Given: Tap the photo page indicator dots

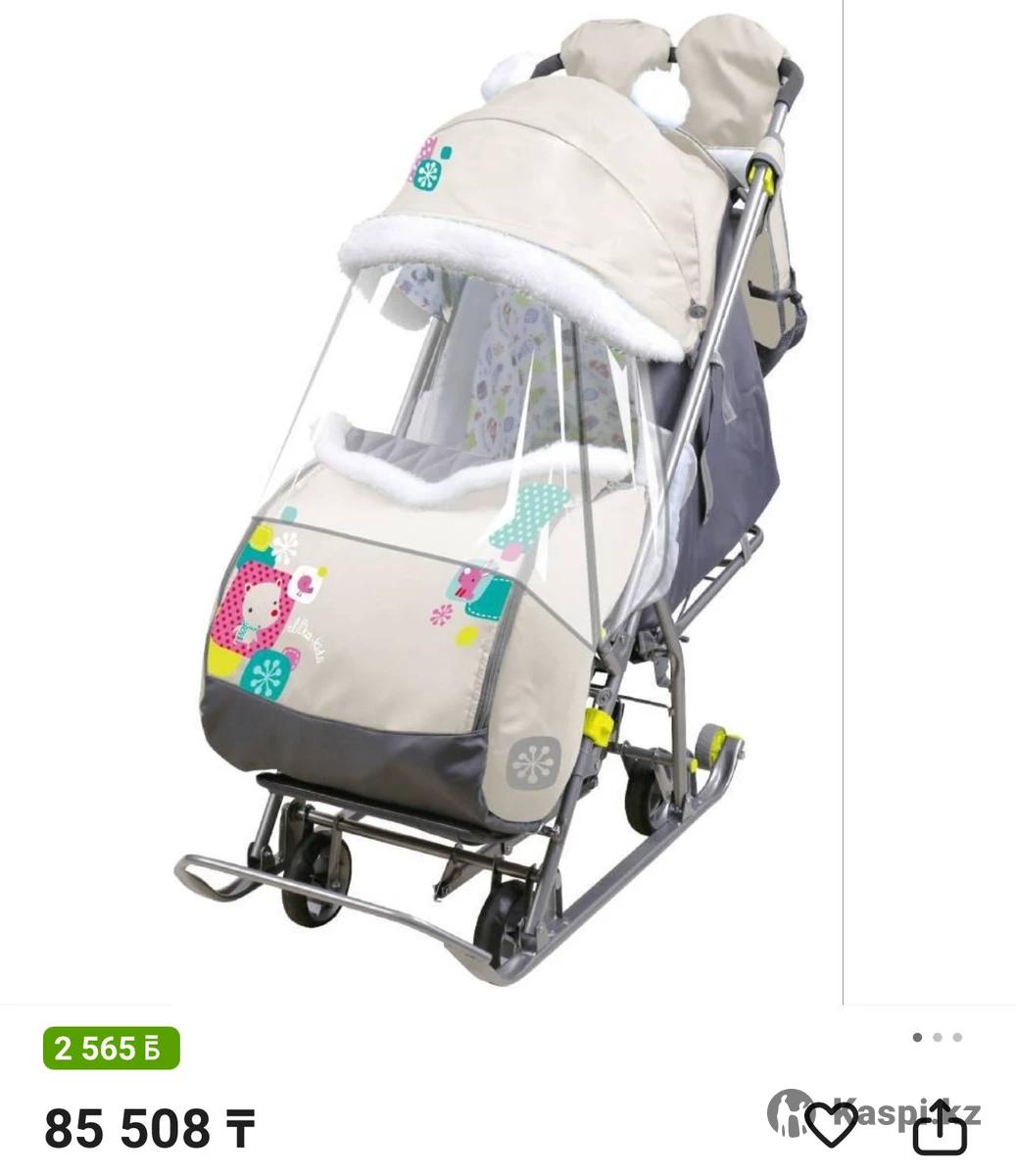Looking at the screenshot, I should coord(937,1037).
